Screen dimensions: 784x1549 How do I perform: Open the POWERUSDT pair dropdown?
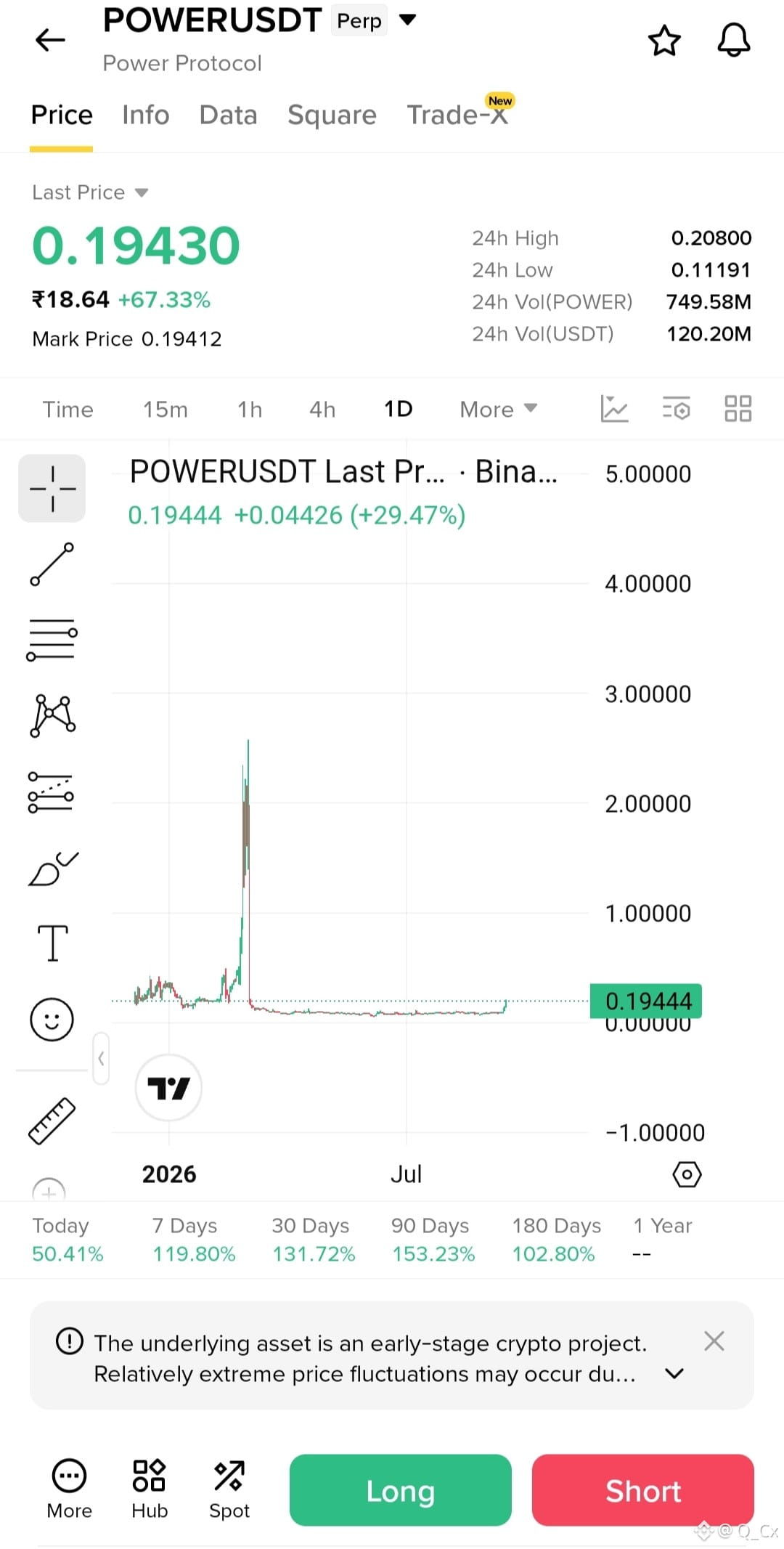(408, 20)
